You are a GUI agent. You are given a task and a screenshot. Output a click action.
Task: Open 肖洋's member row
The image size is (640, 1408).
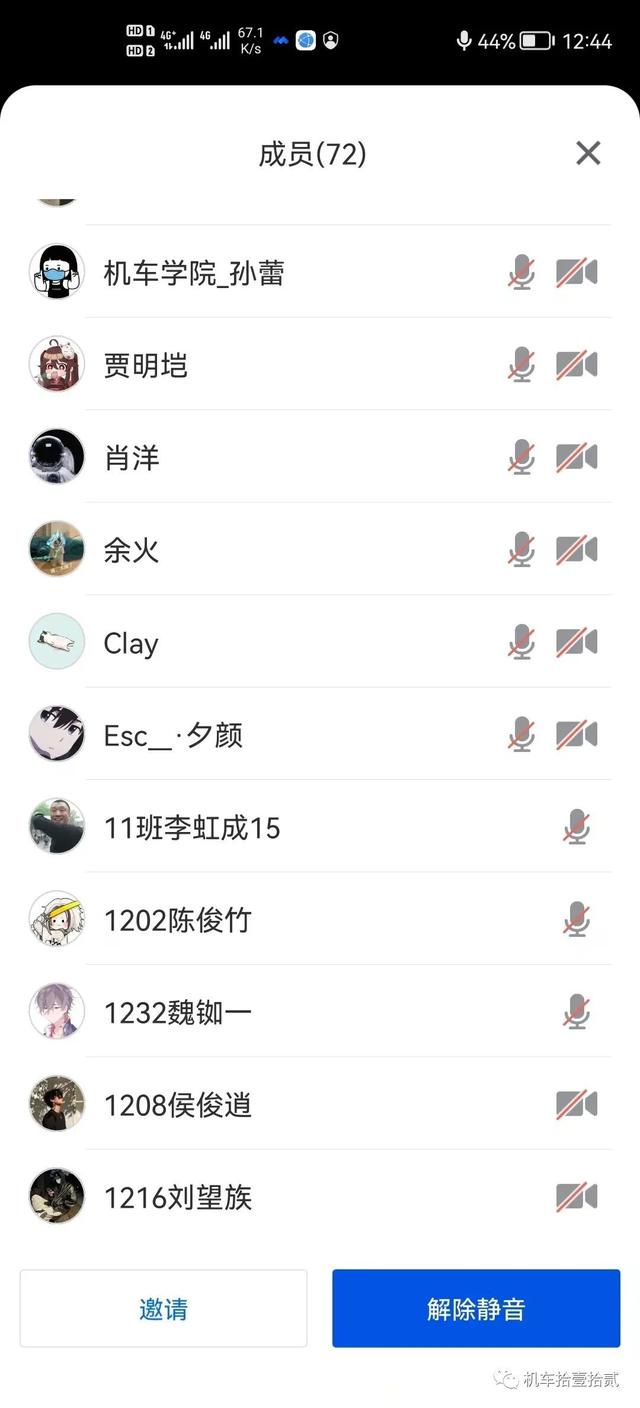pyautogui.click(x=132, y=458)
